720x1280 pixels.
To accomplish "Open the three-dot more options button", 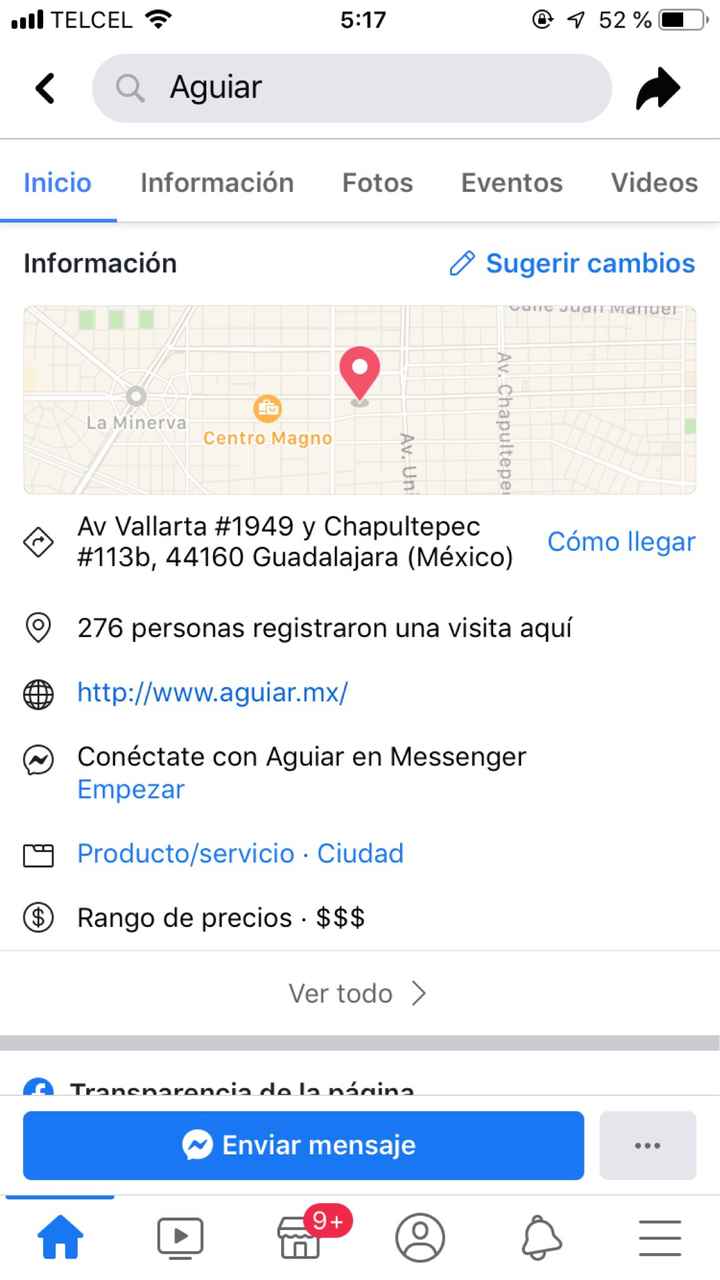I will pos(648,1145).
